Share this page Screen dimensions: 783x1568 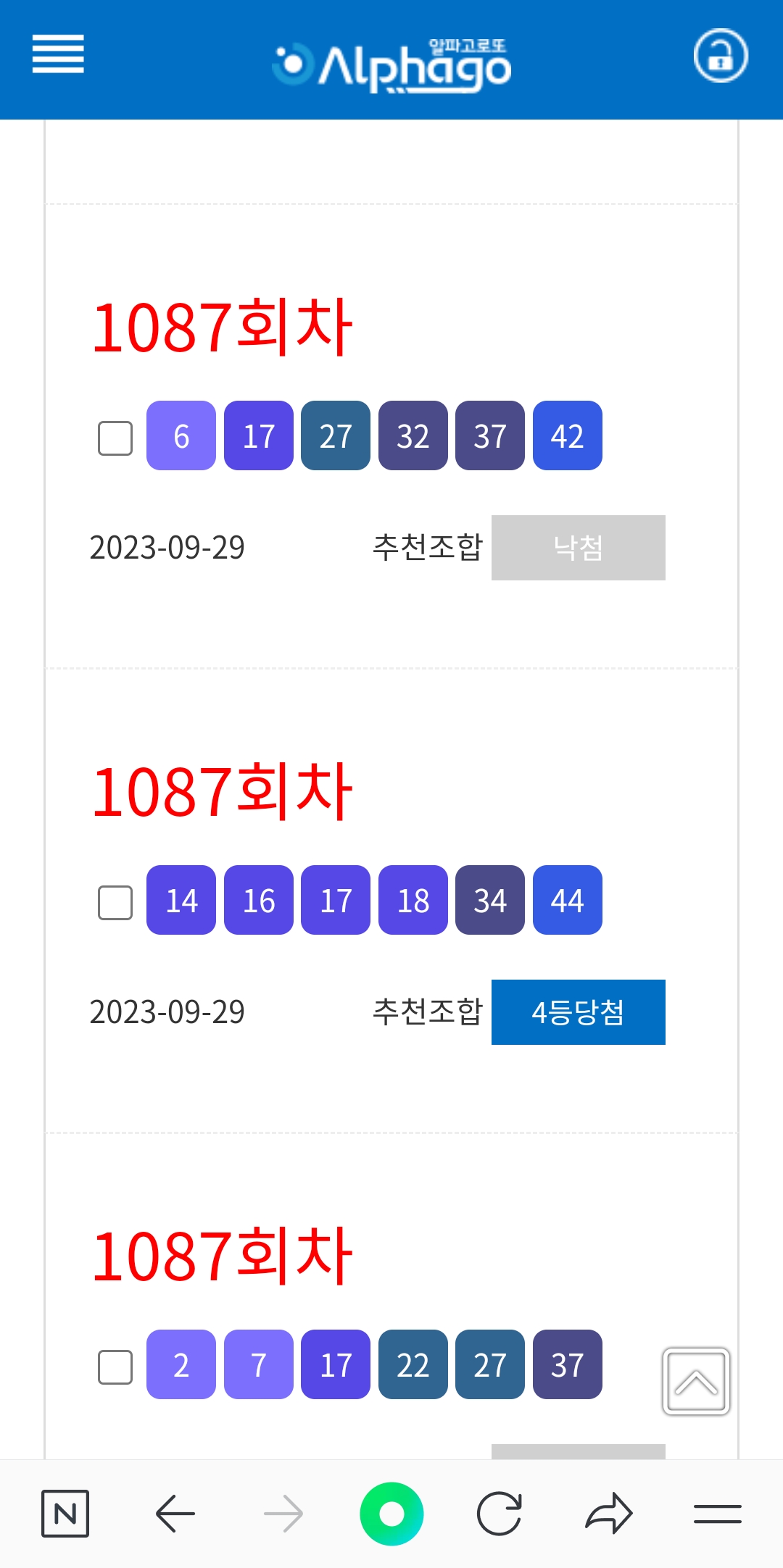point(609,1514)
